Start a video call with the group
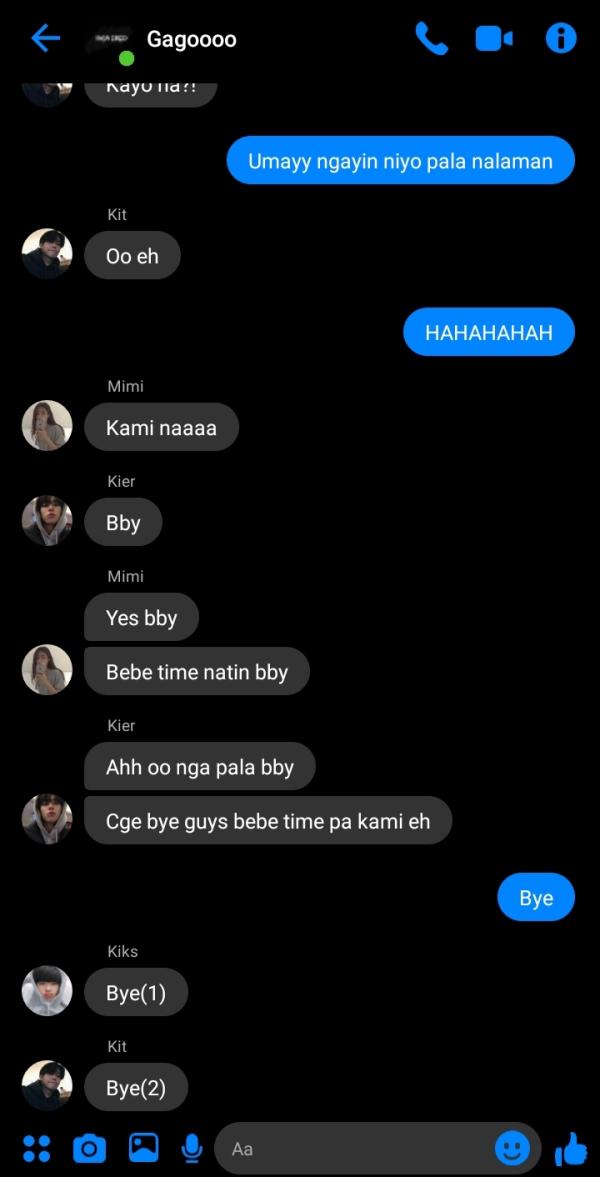 494,39
